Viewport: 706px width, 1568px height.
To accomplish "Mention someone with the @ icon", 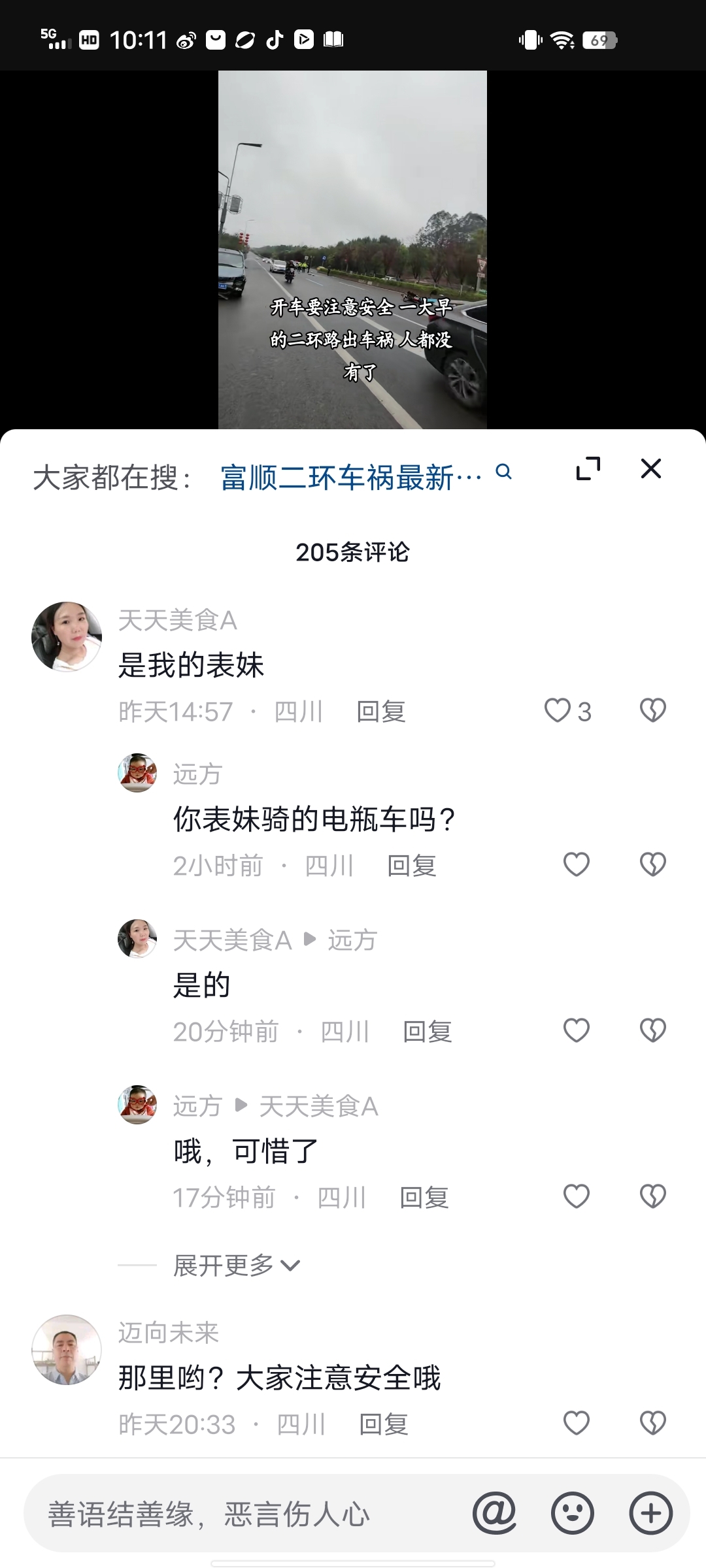I will click(494, 1513).
